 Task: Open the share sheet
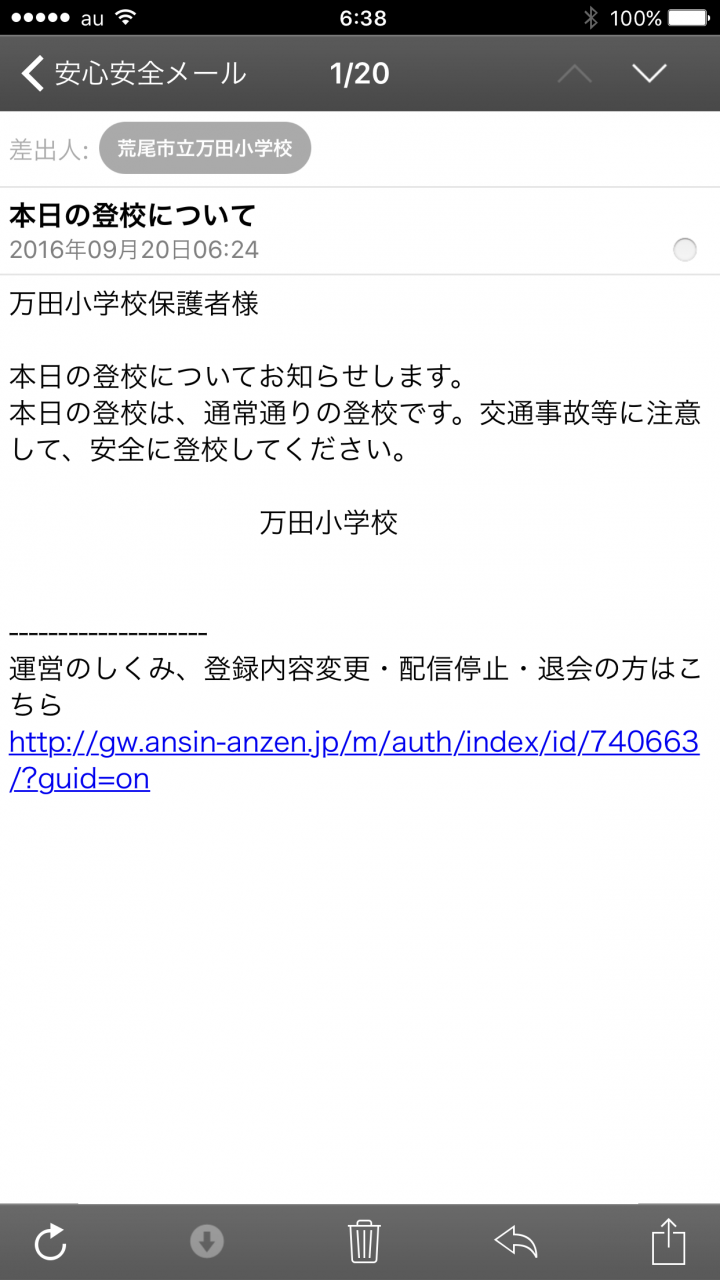point(667,1242)
